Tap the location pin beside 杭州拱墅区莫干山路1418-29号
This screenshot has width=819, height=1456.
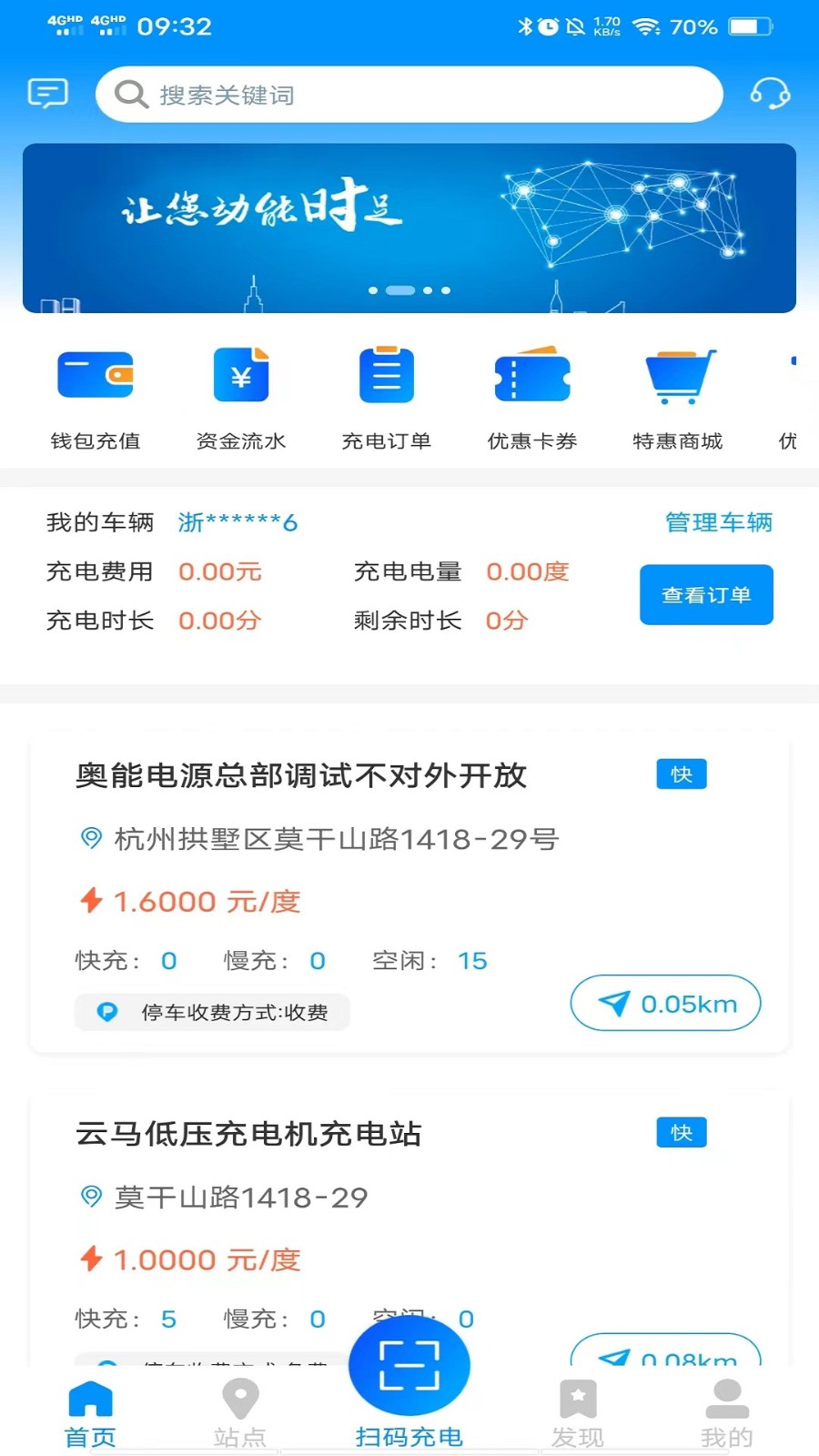pyautogui.click(x=90, y=839)
